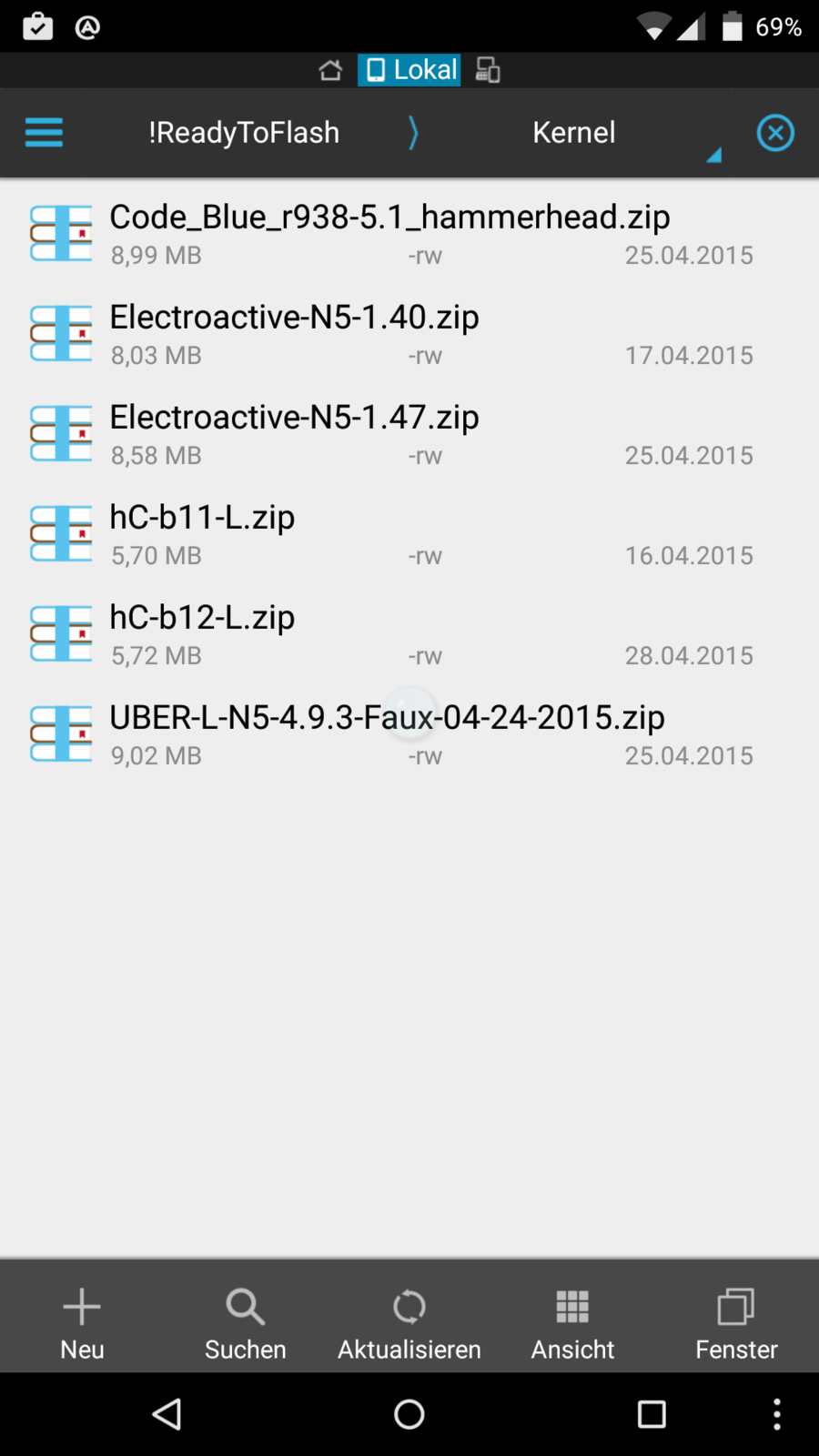
Task: Go back using the system back button
Action: 167,1414
